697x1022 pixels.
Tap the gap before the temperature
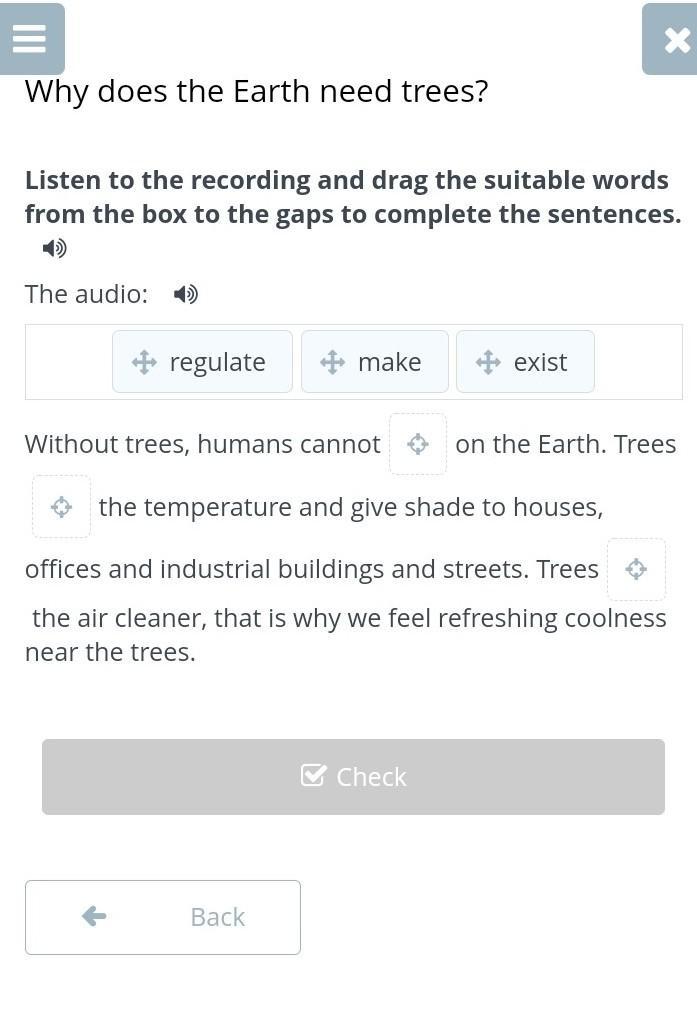click(61, 506)
